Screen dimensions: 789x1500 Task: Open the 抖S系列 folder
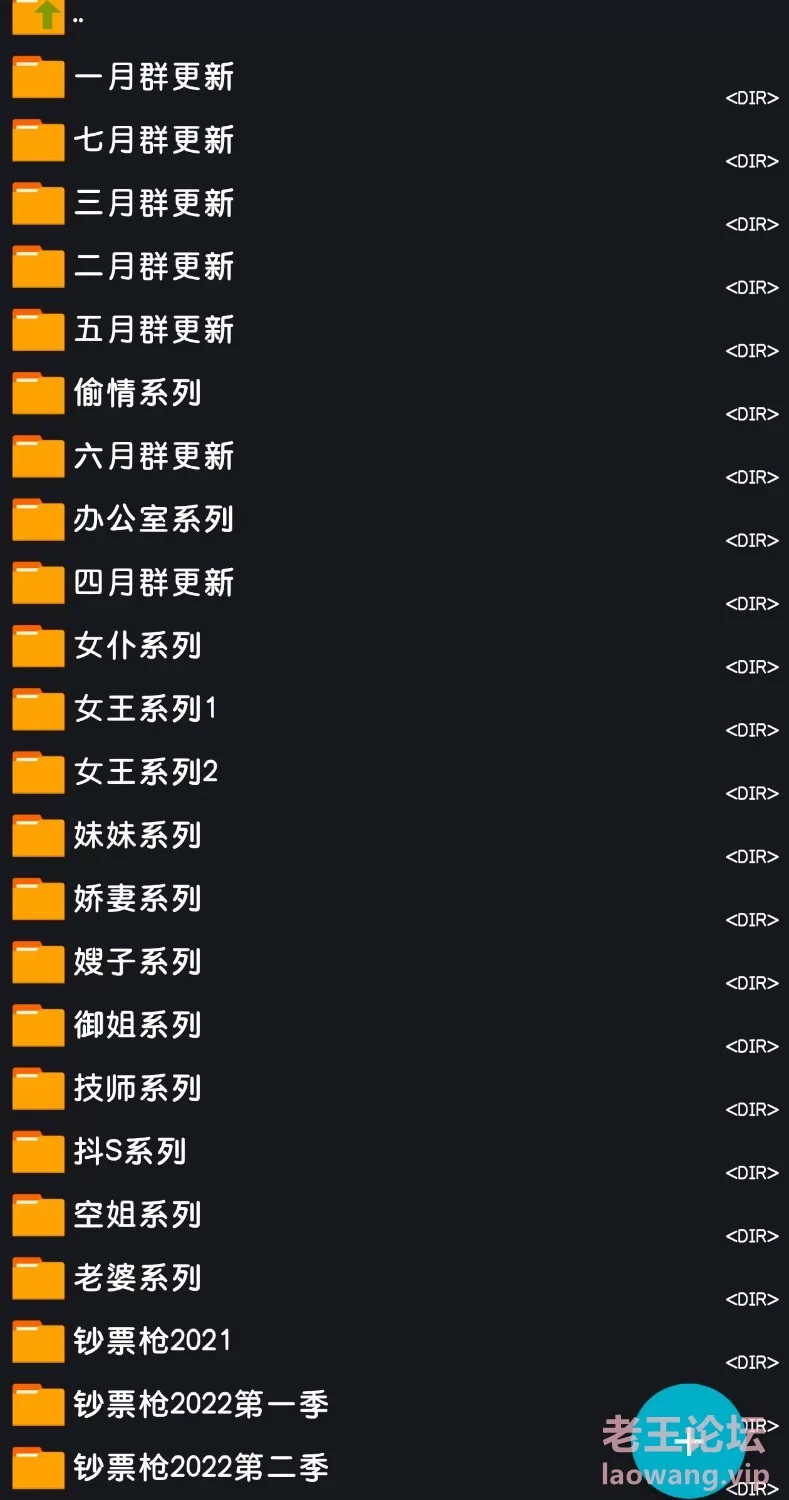tap(394, 1151)
